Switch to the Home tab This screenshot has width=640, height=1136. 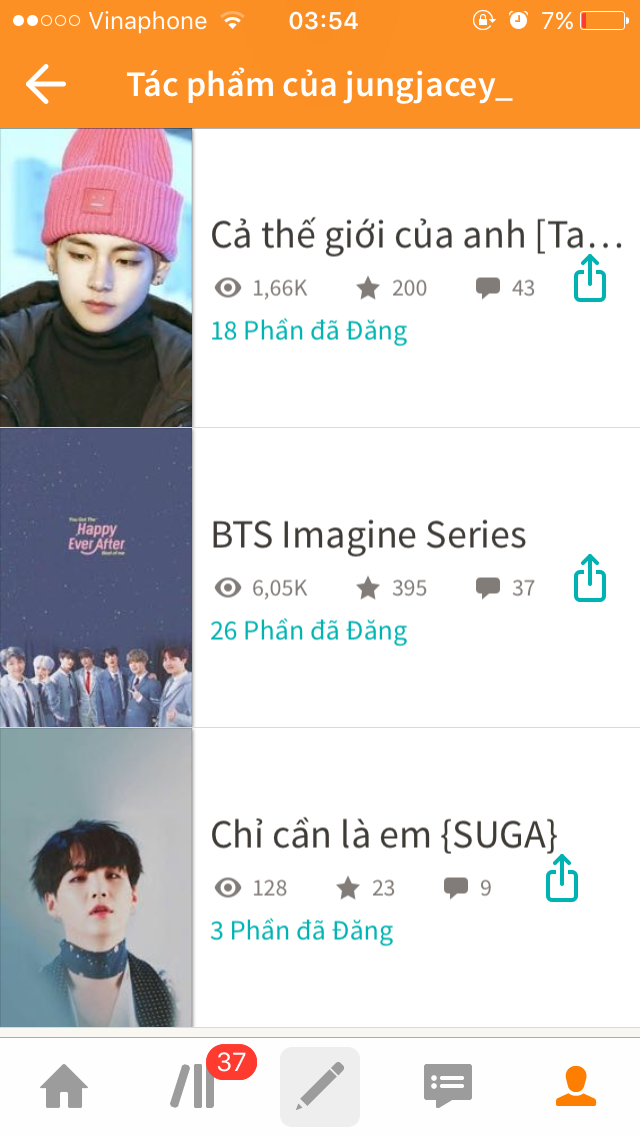[x=64, y=1086]
